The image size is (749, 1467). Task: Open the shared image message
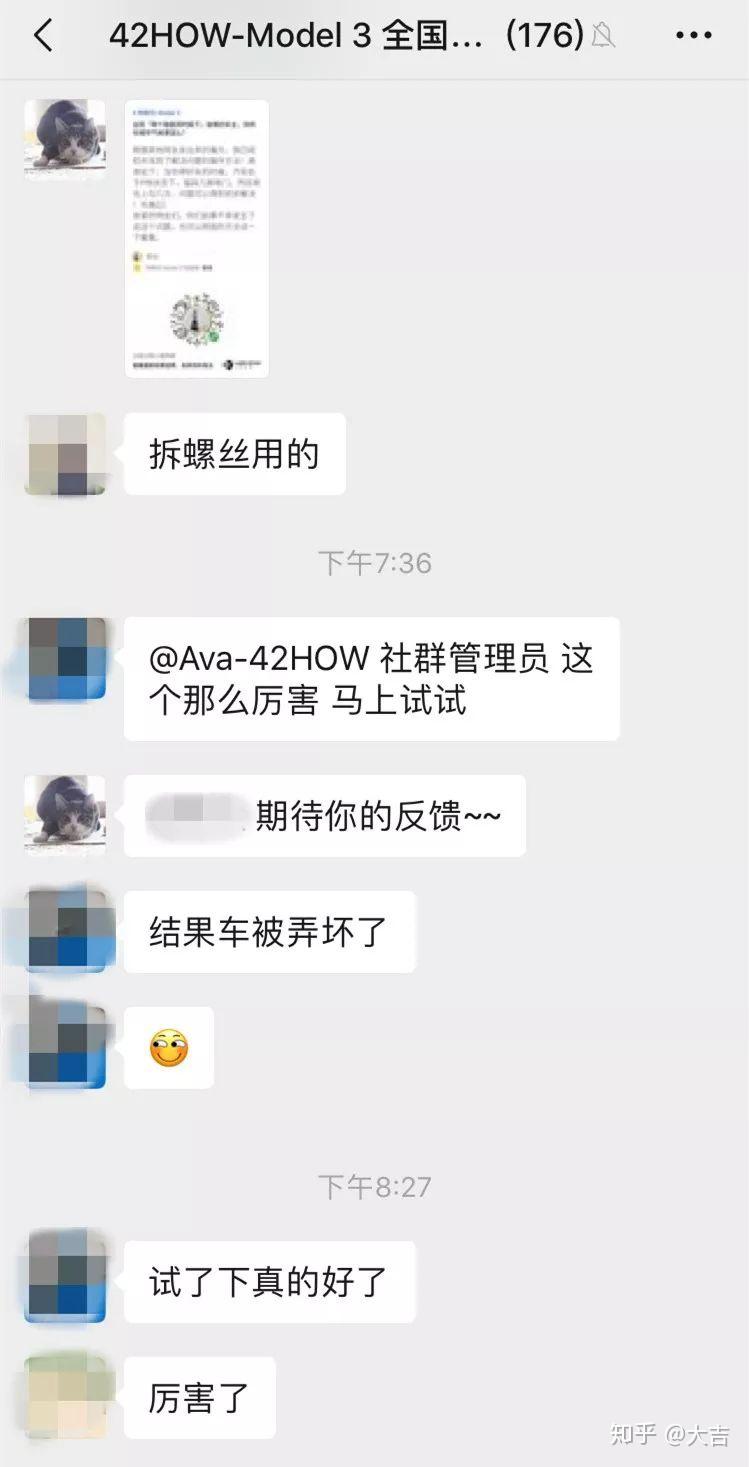[197, 238]
